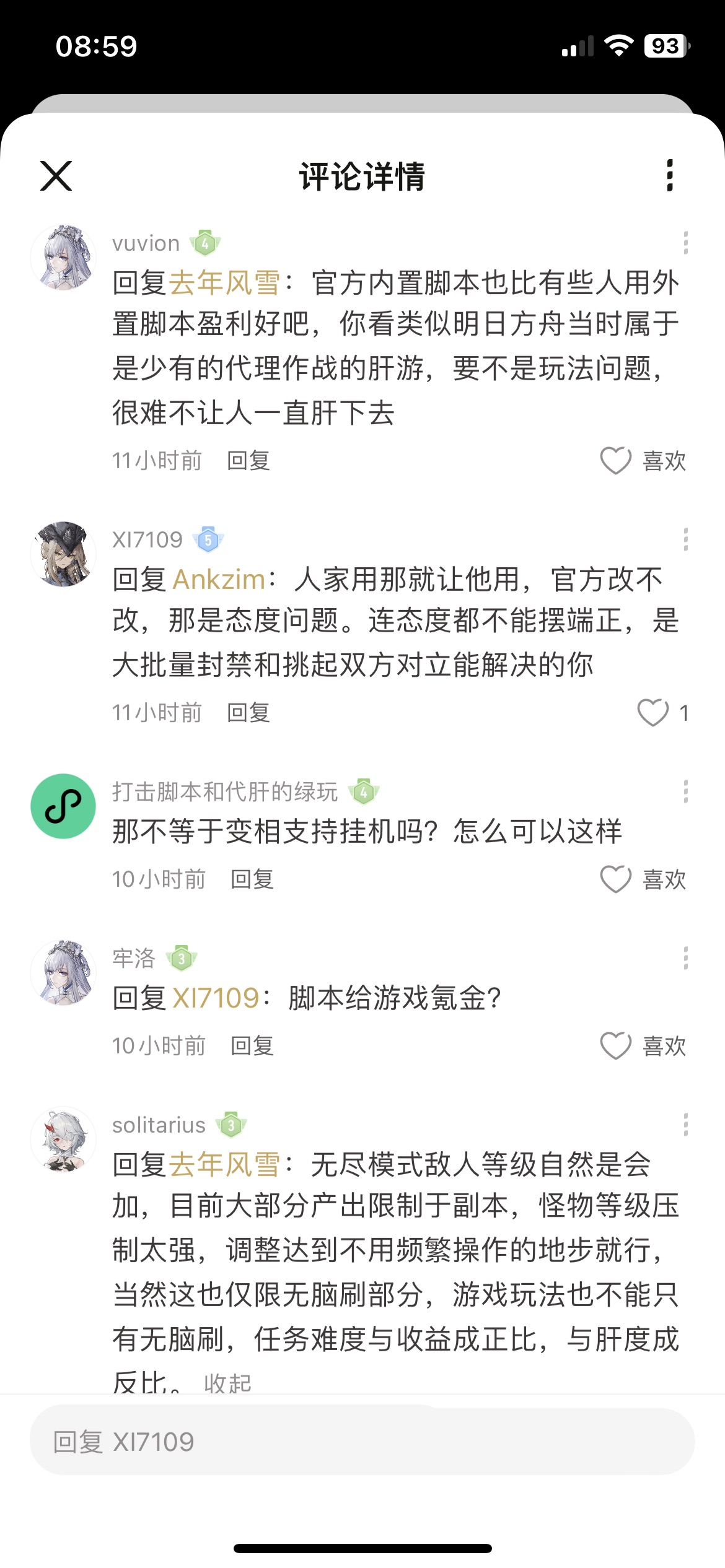View XI7109's profile avatar
This screenshot has width=725, height=1568.
(63, 554)
